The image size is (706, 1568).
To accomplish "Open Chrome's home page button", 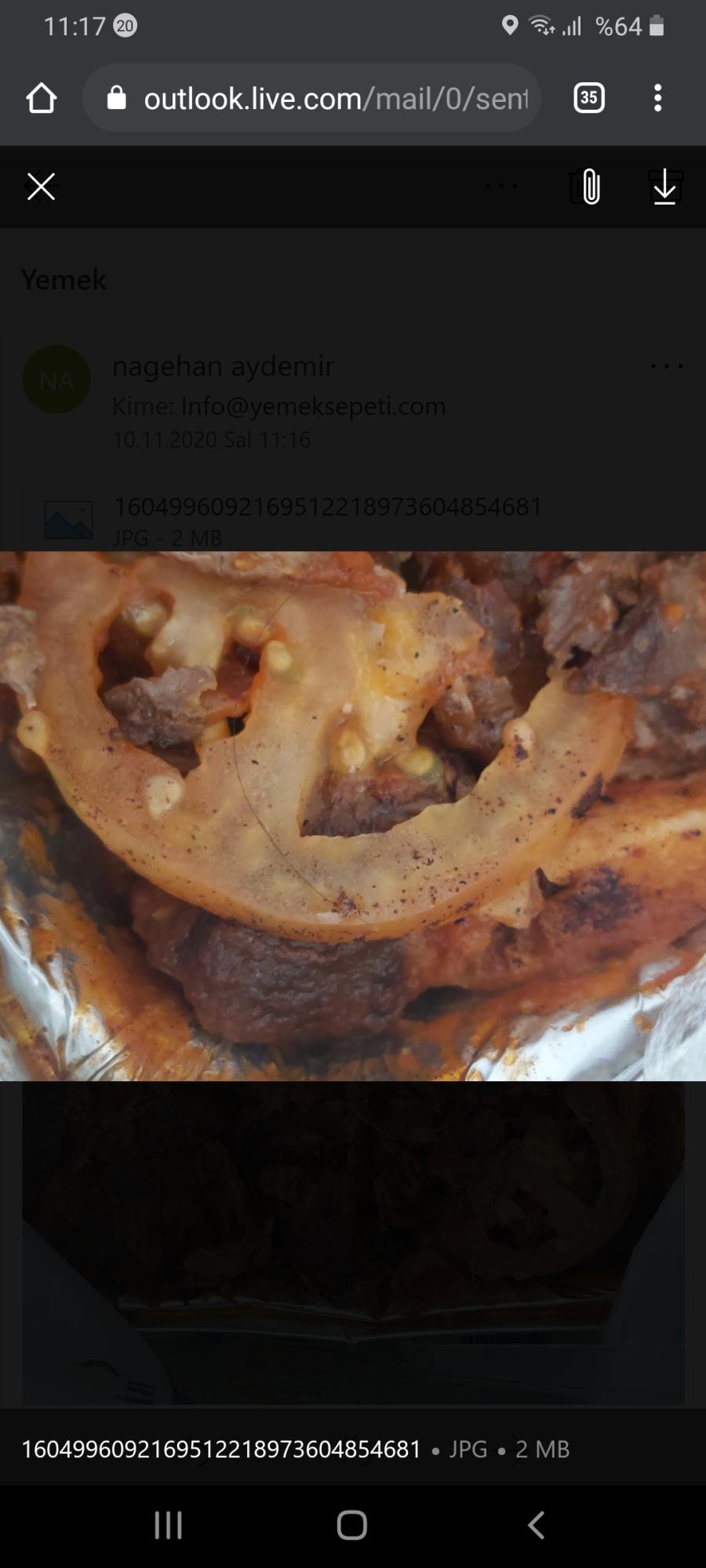I will coord(42,98).
